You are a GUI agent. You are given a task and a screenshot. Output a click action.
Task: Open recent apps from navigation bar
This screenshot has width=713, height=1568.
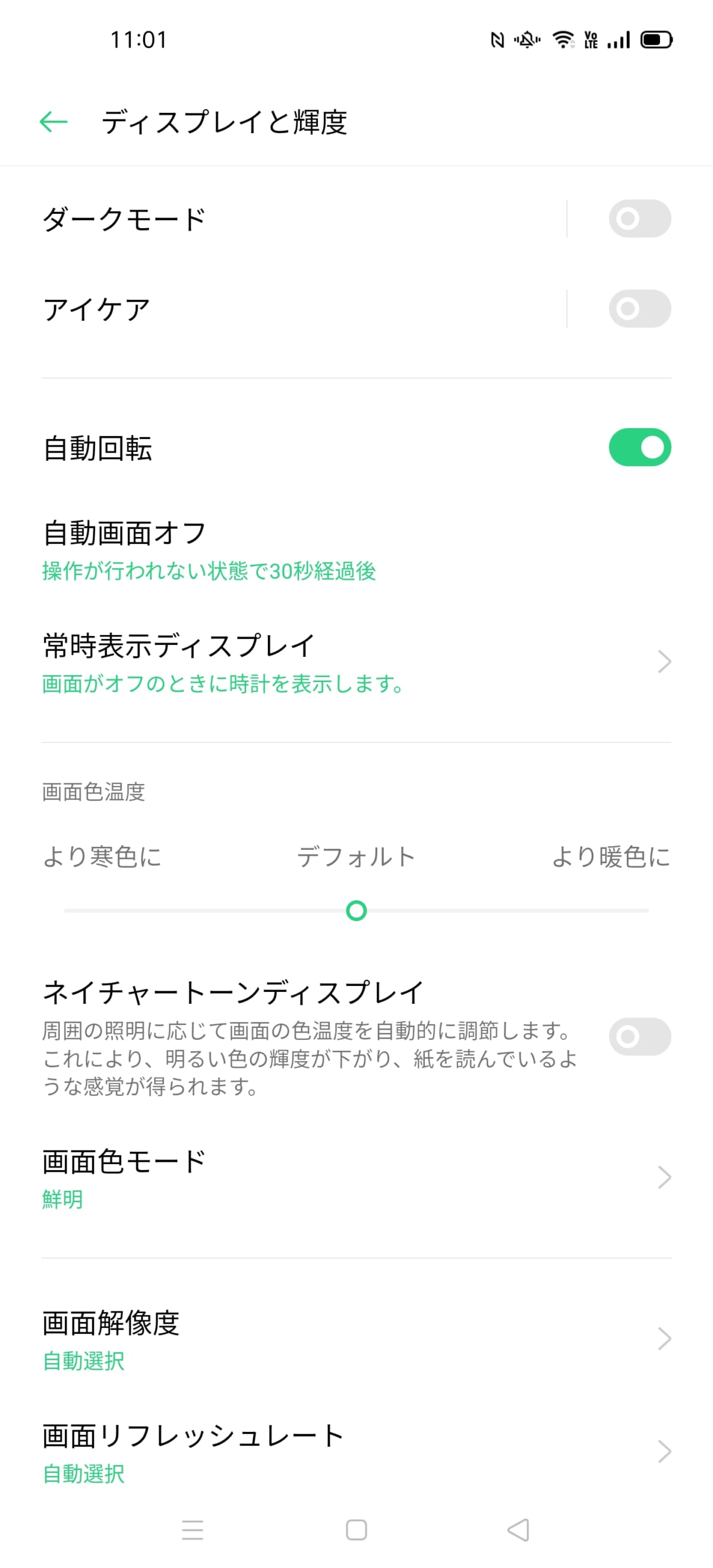(x=193, y=1529)
